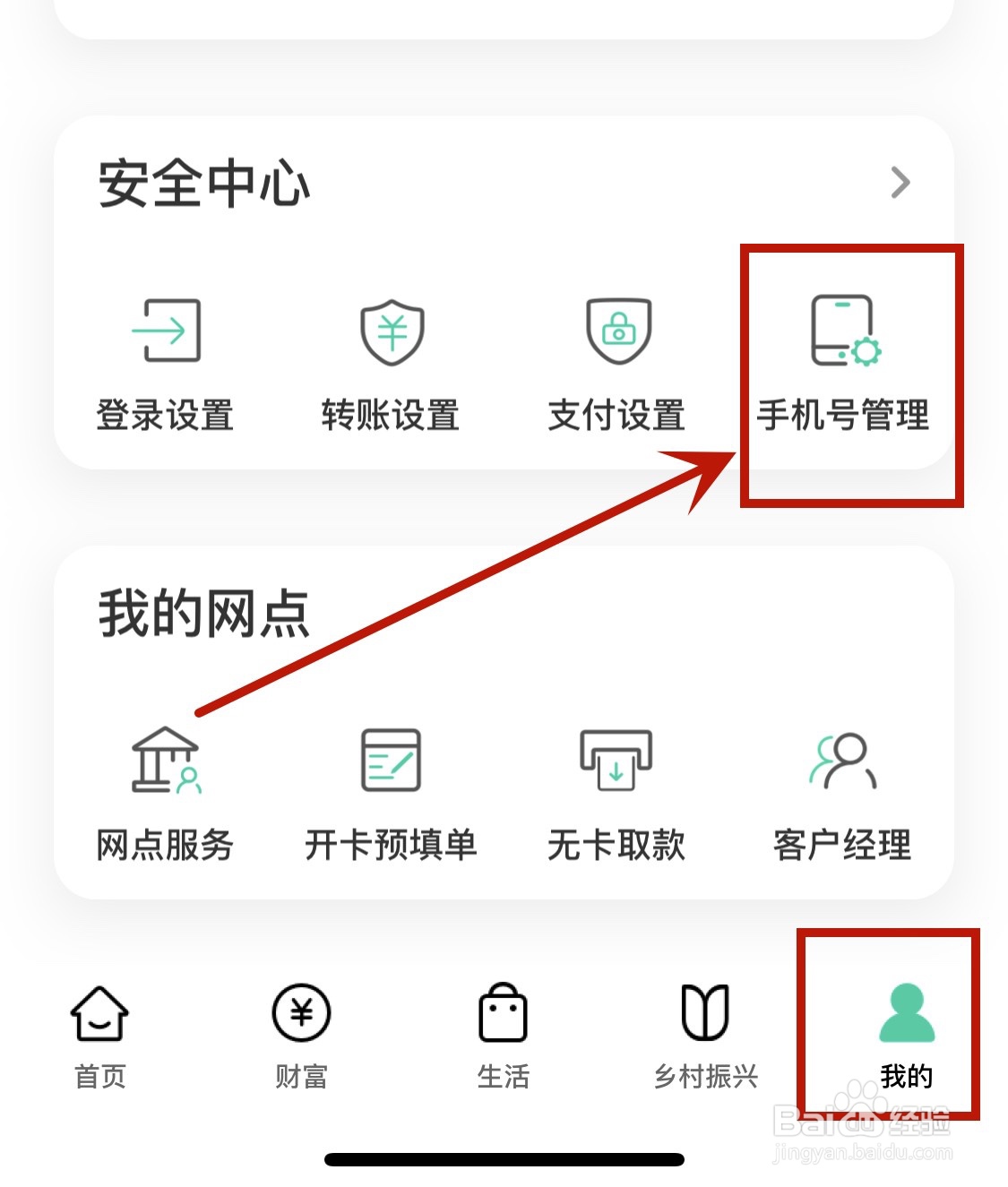The width and height of the screenshot is (1008, 1187).
Task: Open the 安全中心 section header
Action: click(x=204, y=183)
